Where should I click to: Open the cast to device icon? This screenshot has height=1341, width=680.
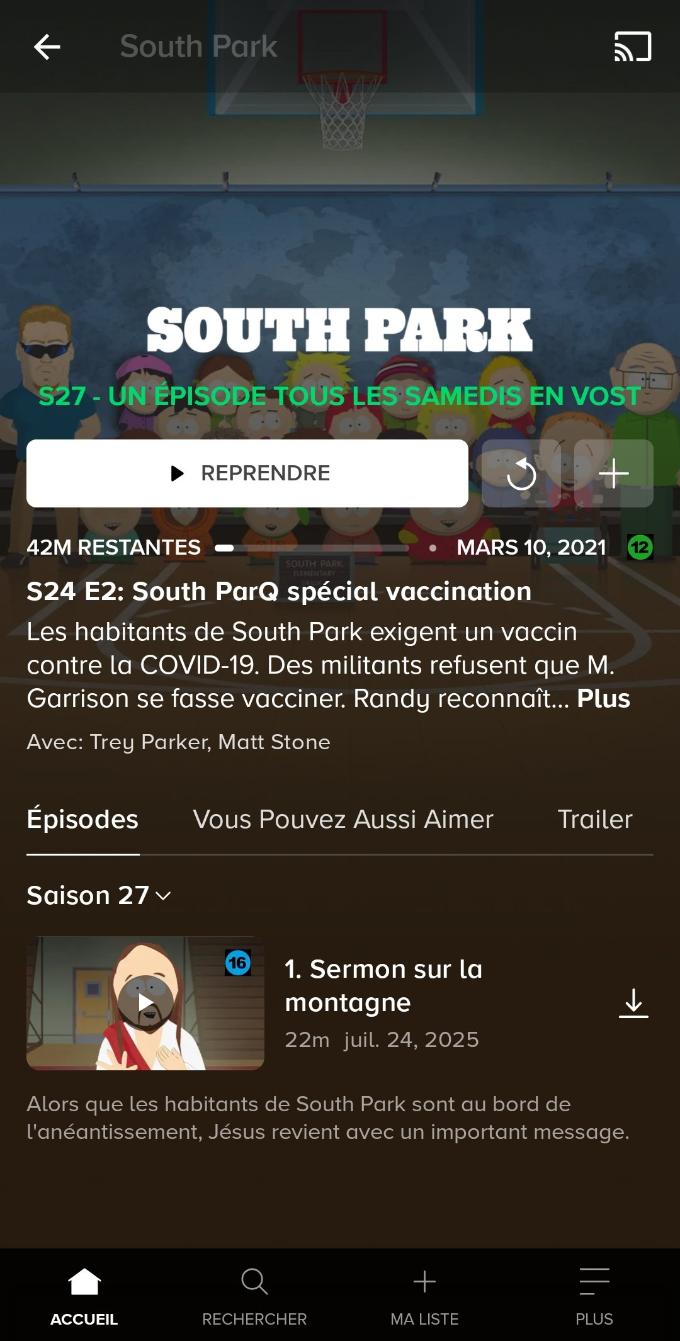coord(632,47)
